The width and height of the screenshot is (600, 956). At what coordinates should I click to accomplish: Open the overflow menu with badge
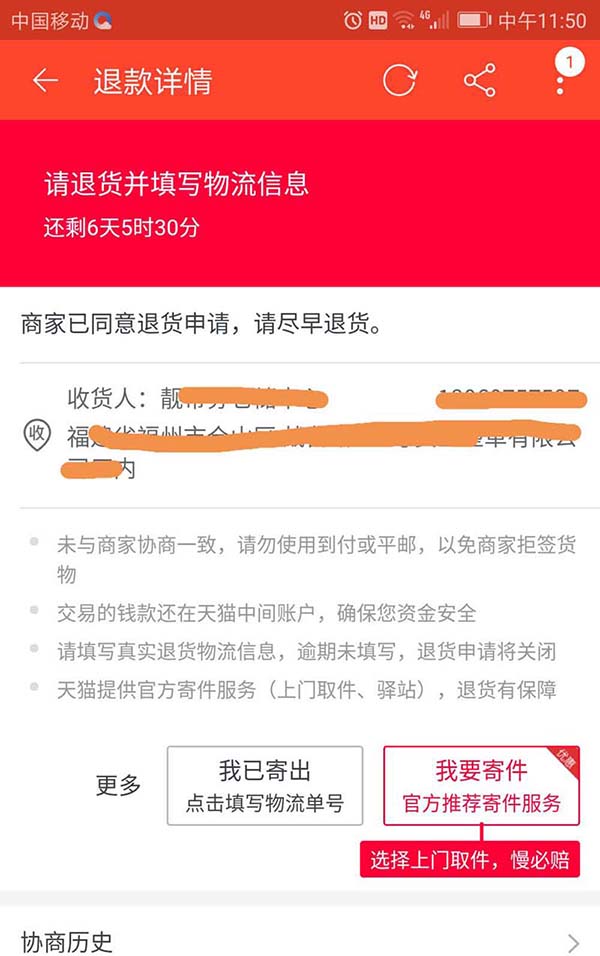pos(560,78)
